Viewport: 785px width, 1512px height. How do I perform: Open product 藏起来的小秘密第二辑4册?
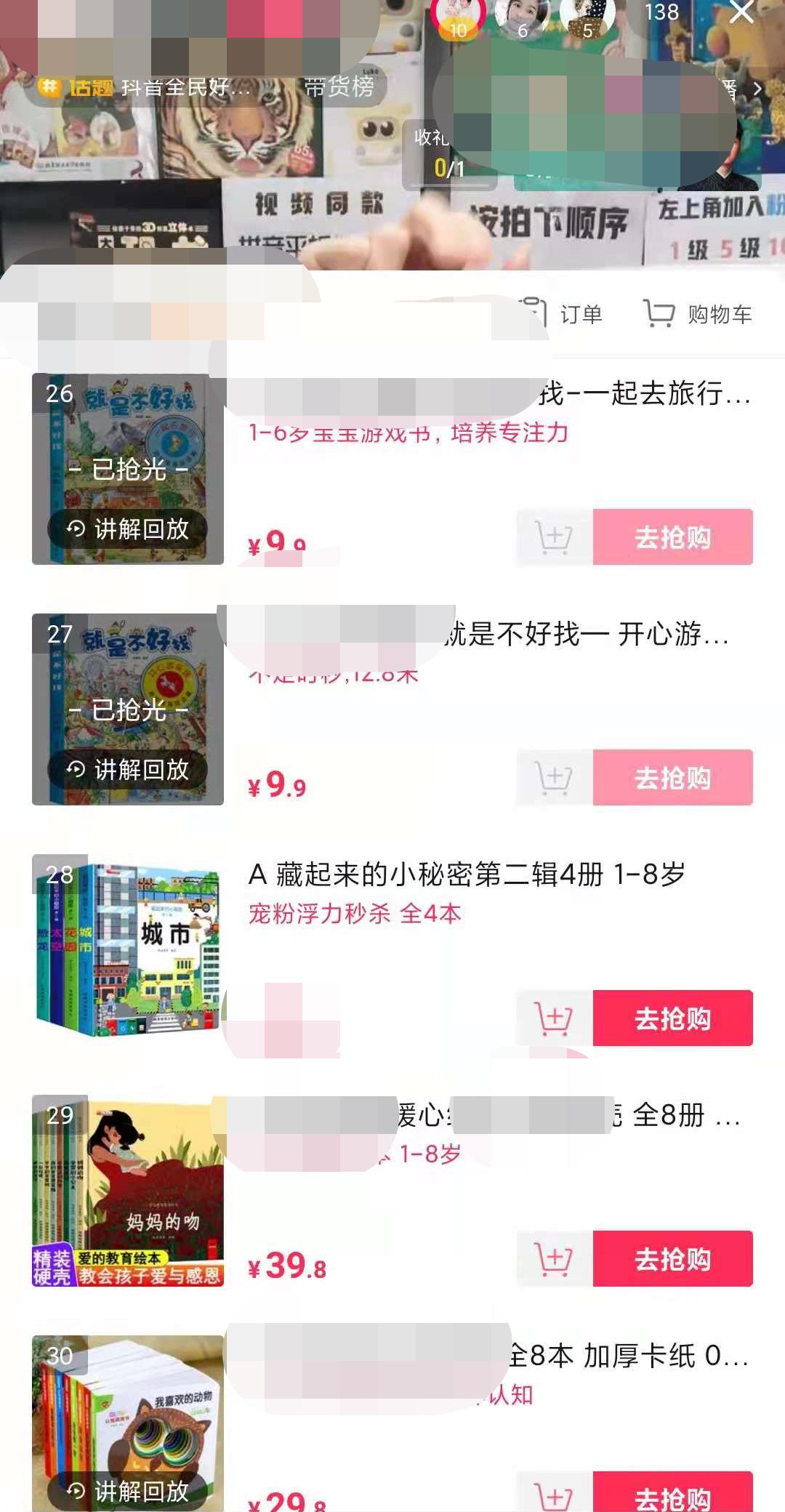pos(466,874)
